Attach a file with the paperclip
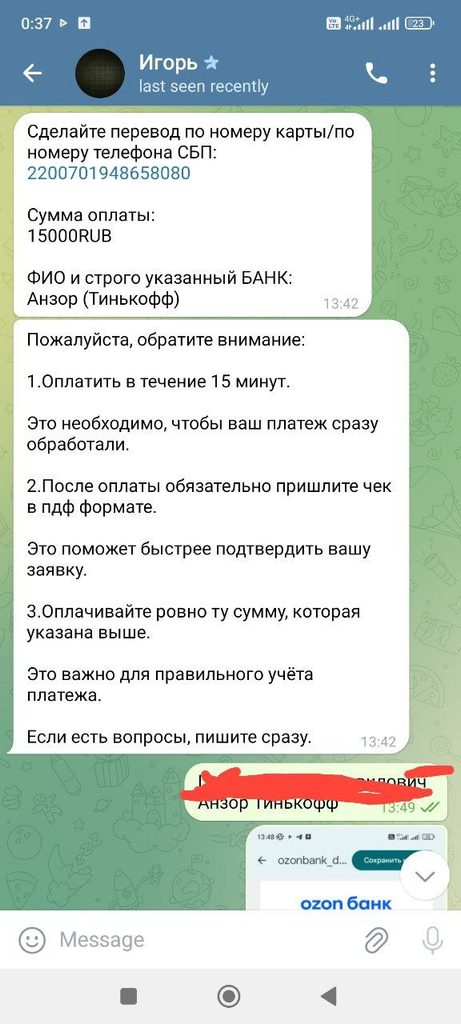The image size is (461, 1024). (375, 940)
